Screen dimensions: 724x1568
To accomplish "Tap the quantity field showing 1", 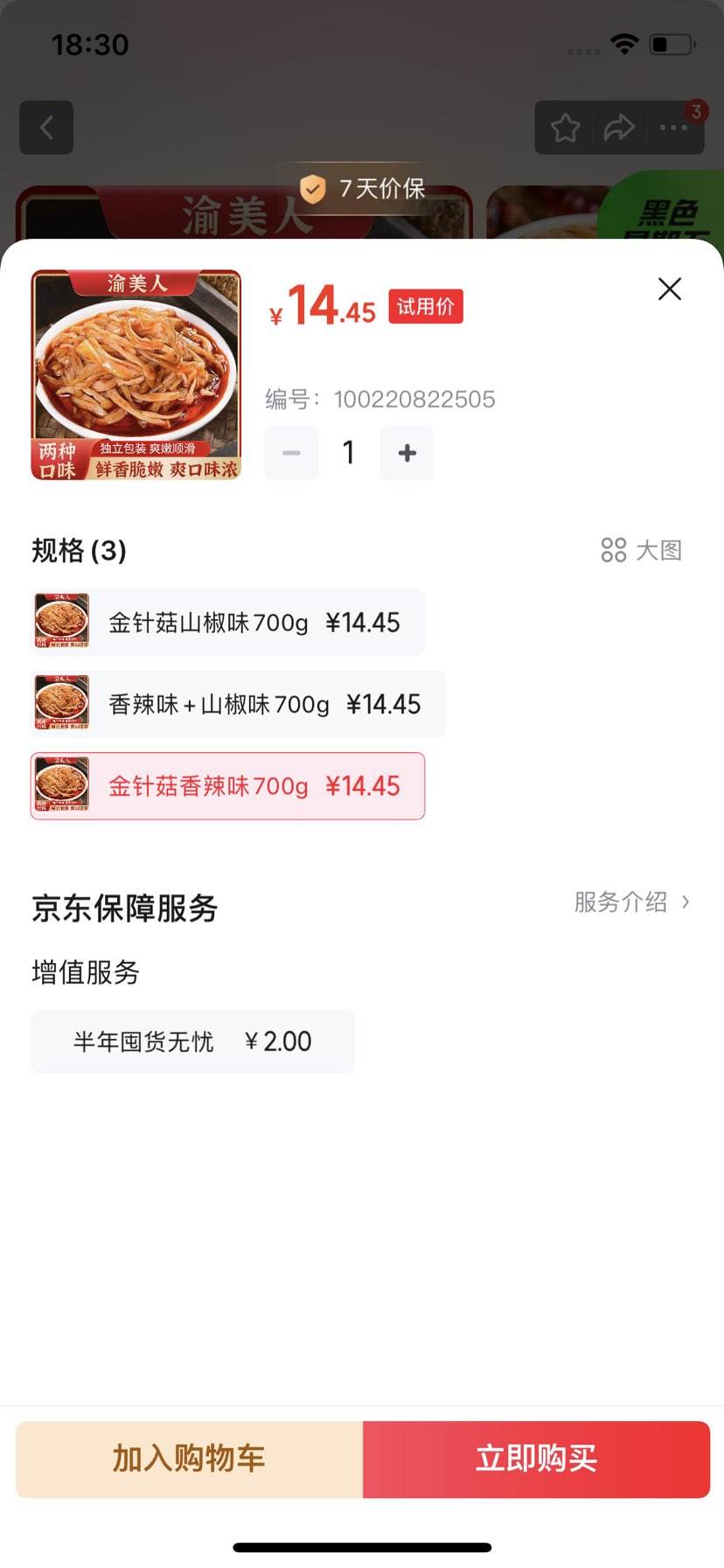I will (348, 453).
